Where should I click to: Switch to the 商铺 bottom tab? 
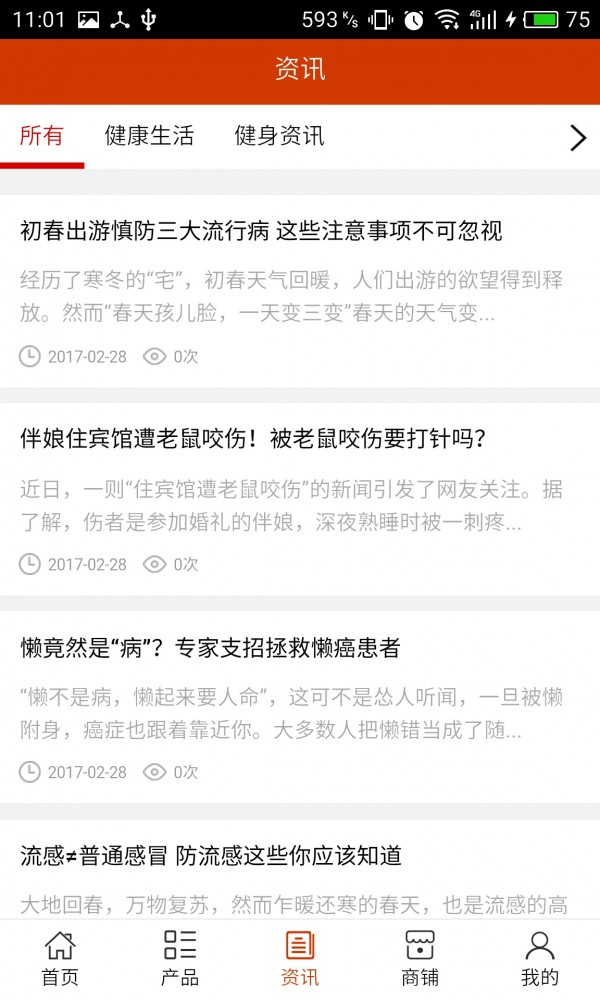(420, 958)
